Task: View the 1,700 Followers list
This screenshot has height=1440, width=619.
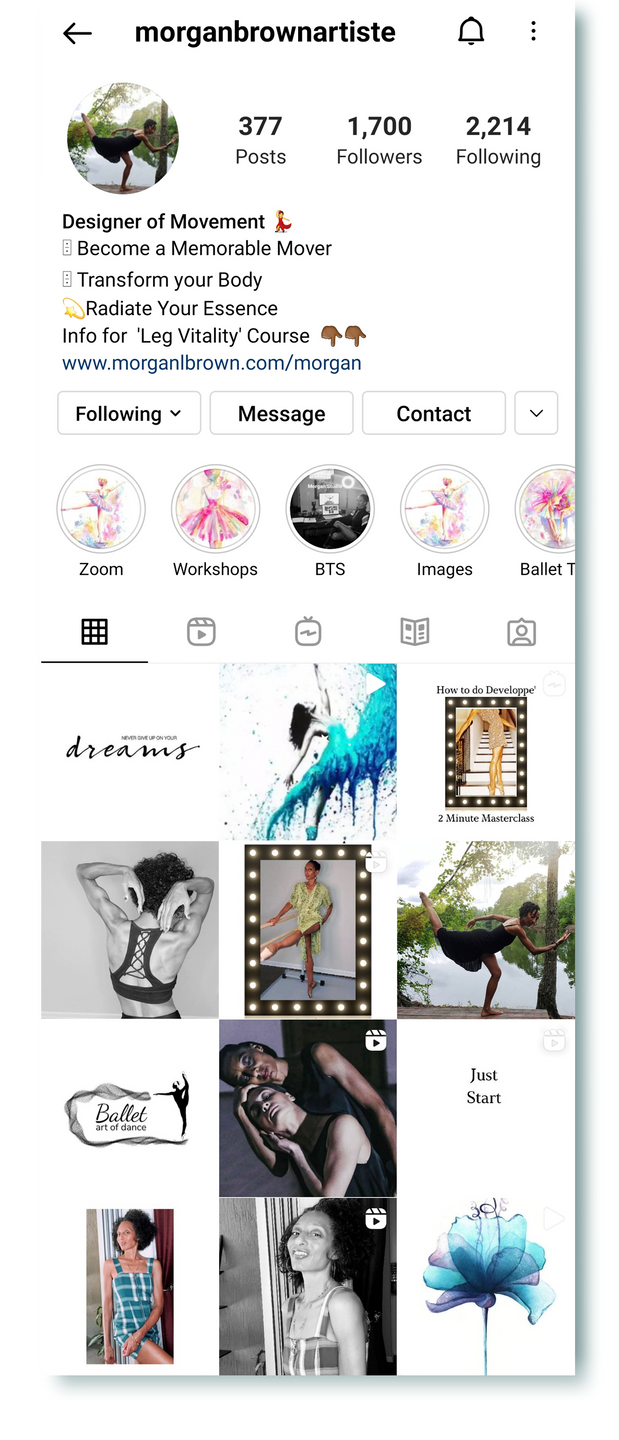Action: 379,139
